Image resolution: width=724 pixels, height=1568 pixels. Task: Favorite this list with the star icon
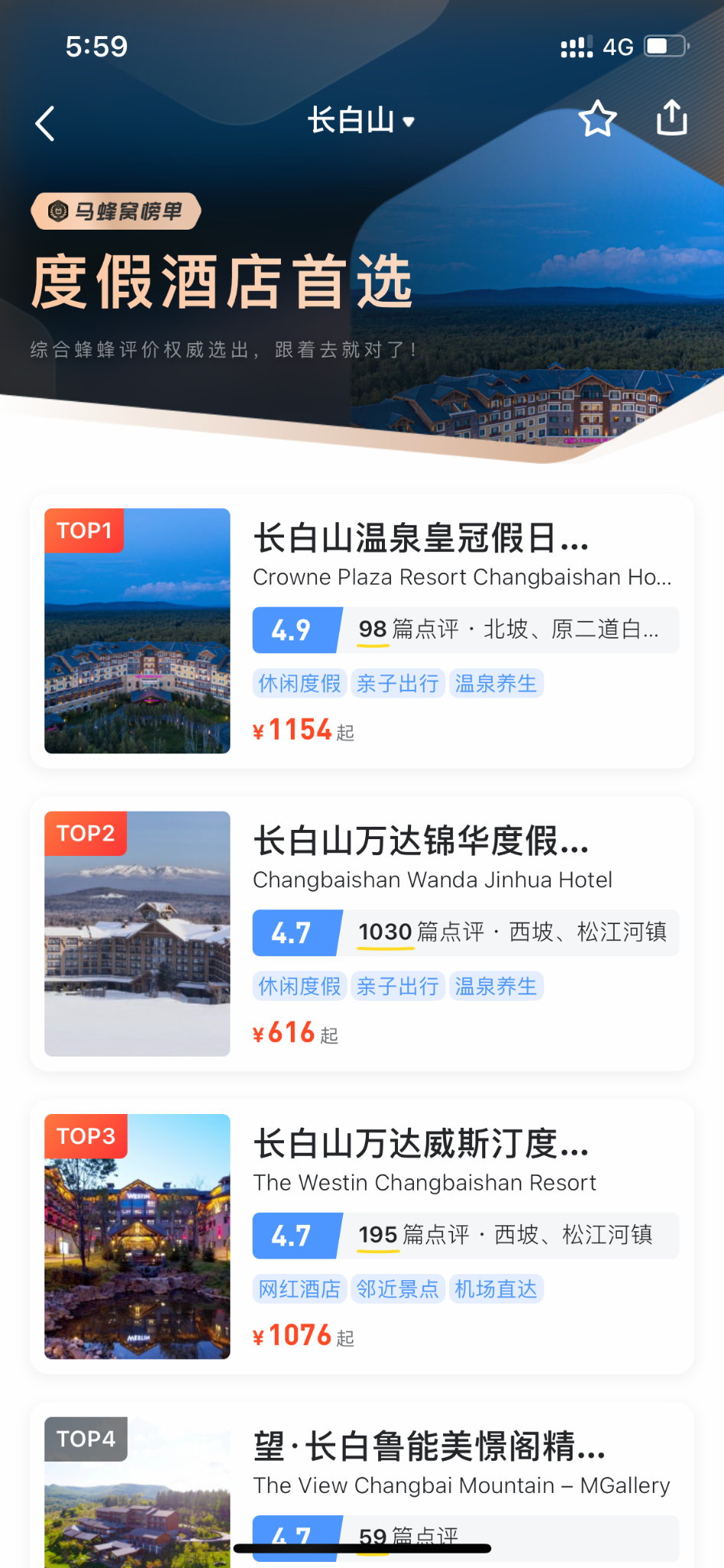(597, 119)
